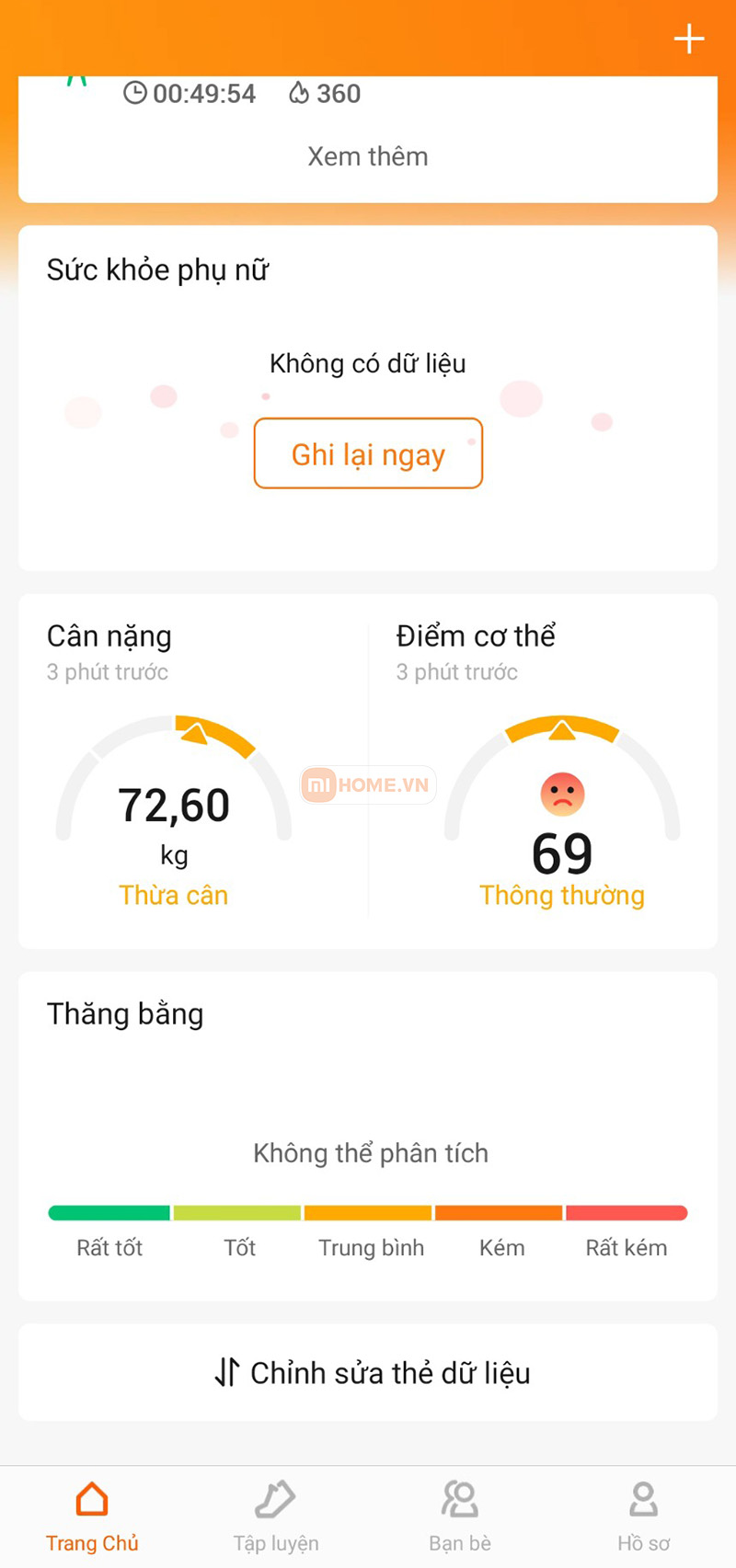Viewport: 736px width, 1568px height.
Task: Tap the Thừa cân weight status label
Action: (x=174, y=895)
